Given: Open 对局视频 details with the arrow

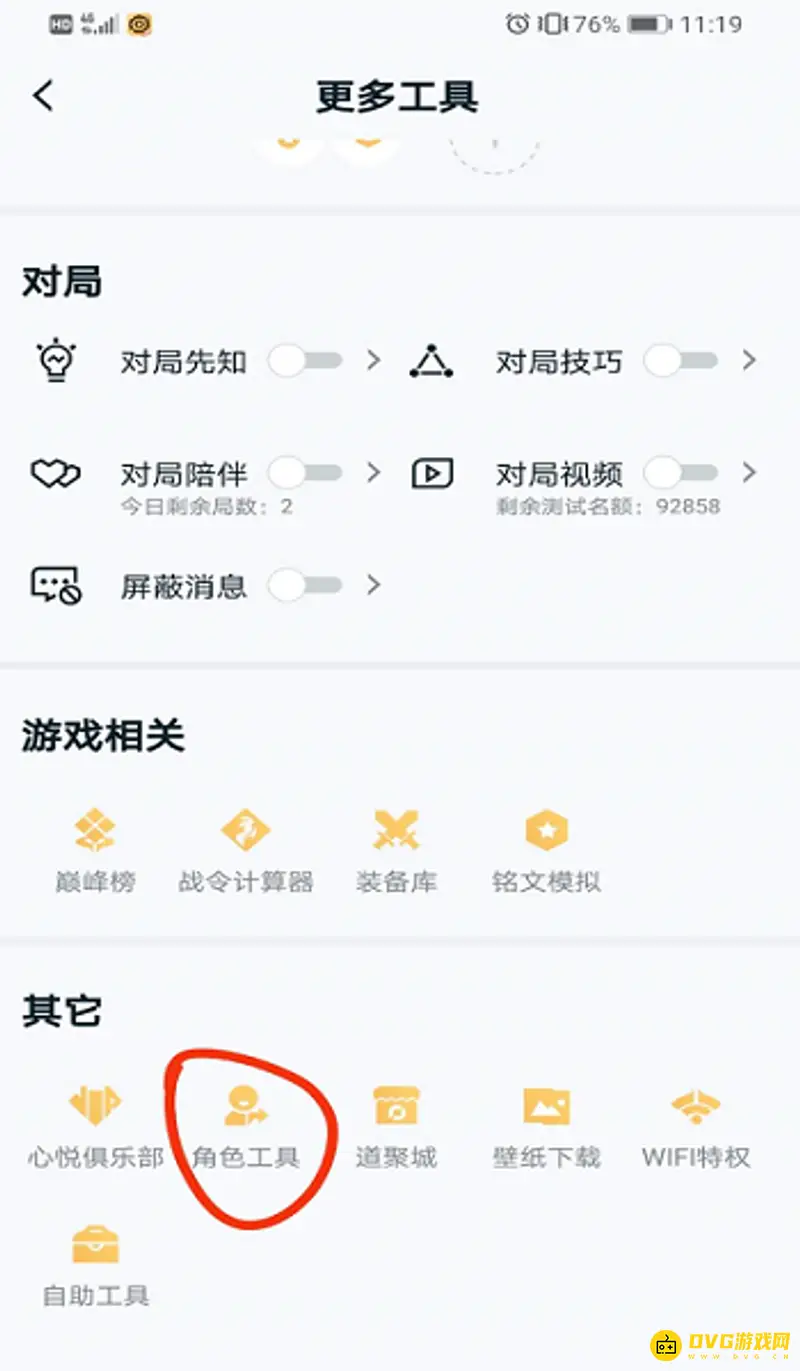Looking at the screenshot, I should (x=750, y=473).
